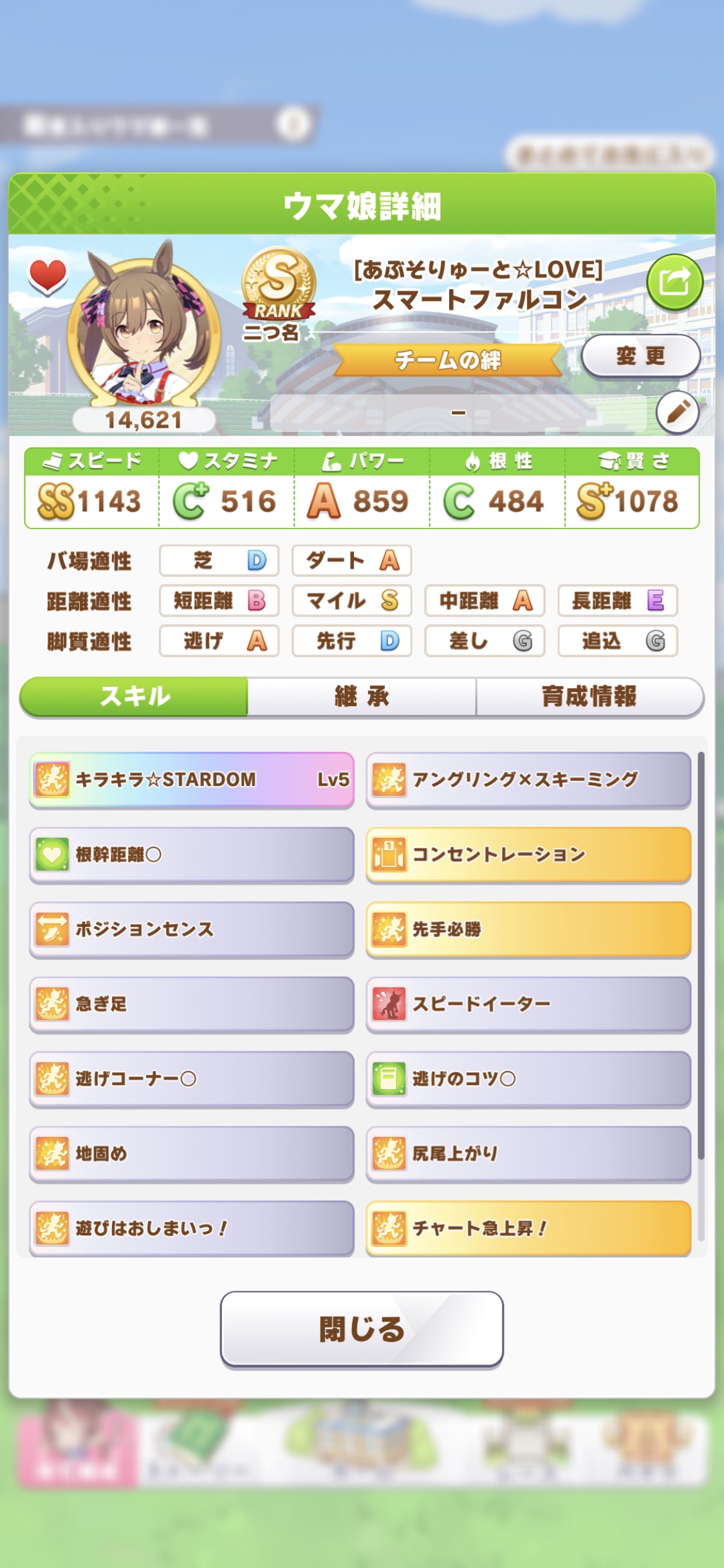Image resolution: width=724 pixels, height=1568 pixels.
Task: Open the 根幹距離○ skill
Action: [192, 854]
